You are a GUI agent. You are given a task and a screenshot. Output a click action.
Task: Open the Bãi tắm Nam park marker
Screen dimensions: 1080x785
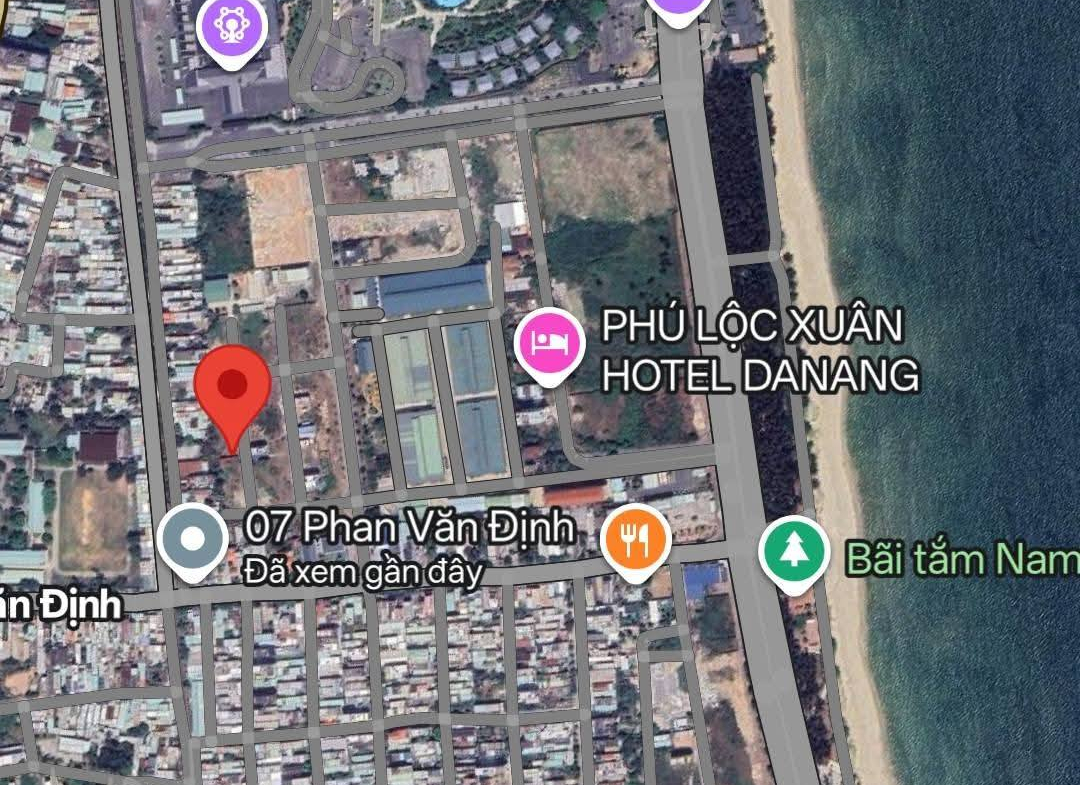coord(794,551)
